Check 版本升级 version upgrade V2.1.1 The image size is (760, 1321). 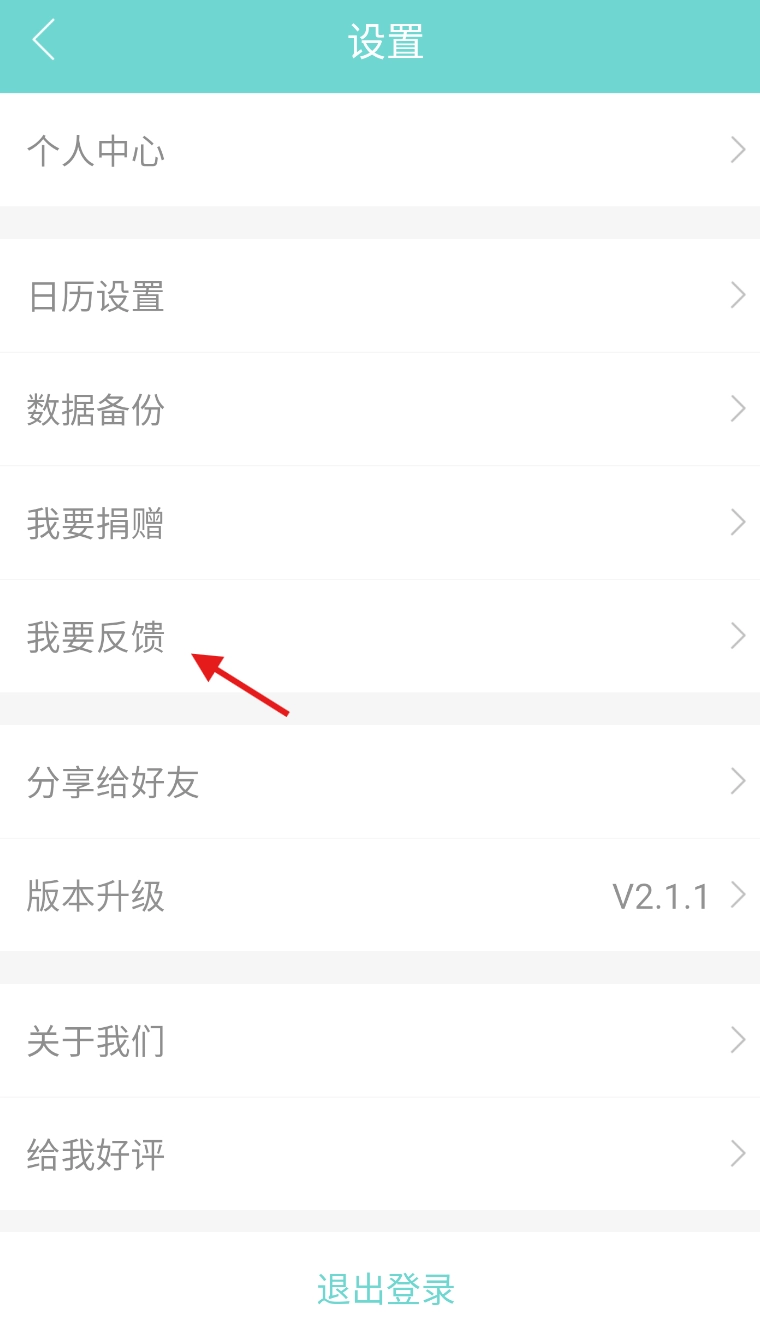coord(380,895)
